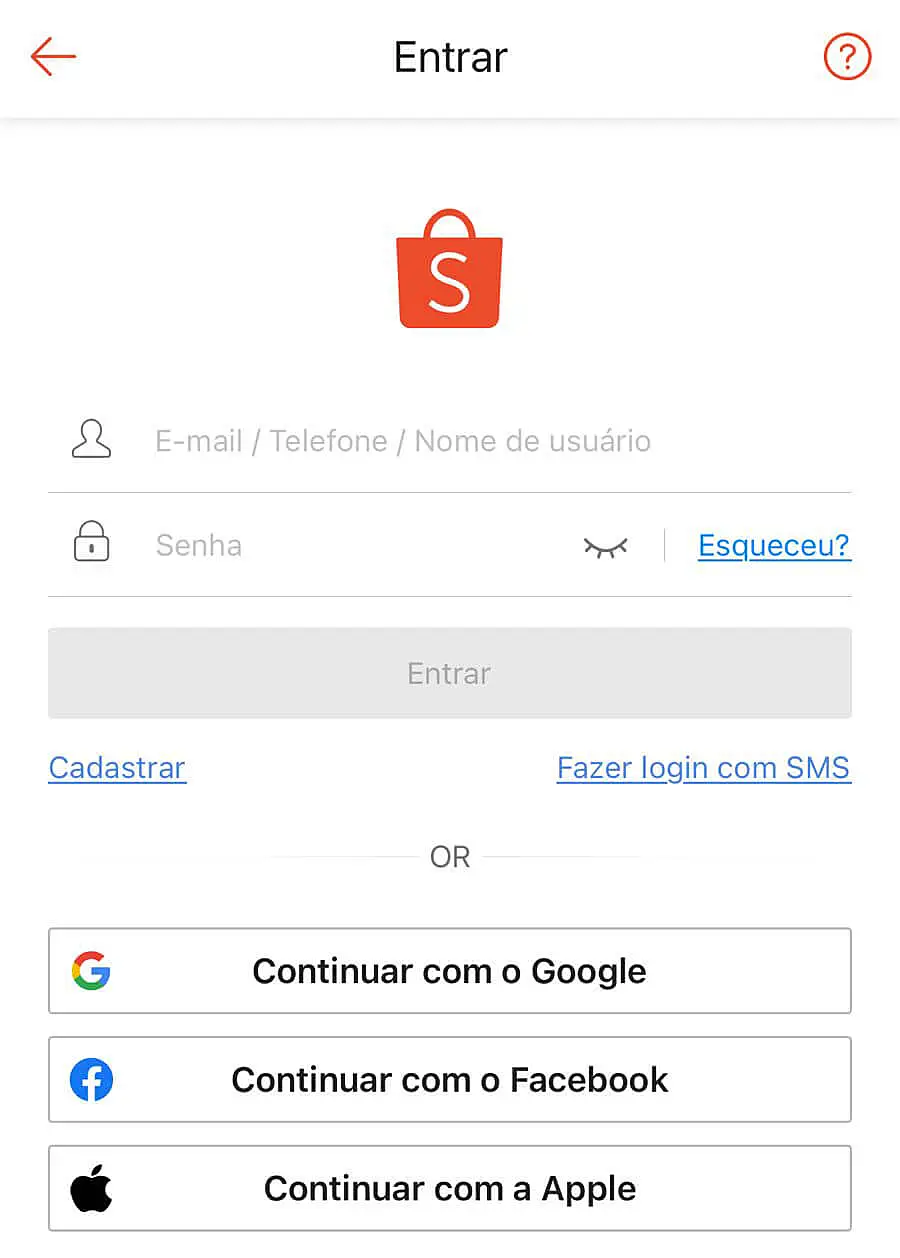Open Cadastrar to create an account

117,768
